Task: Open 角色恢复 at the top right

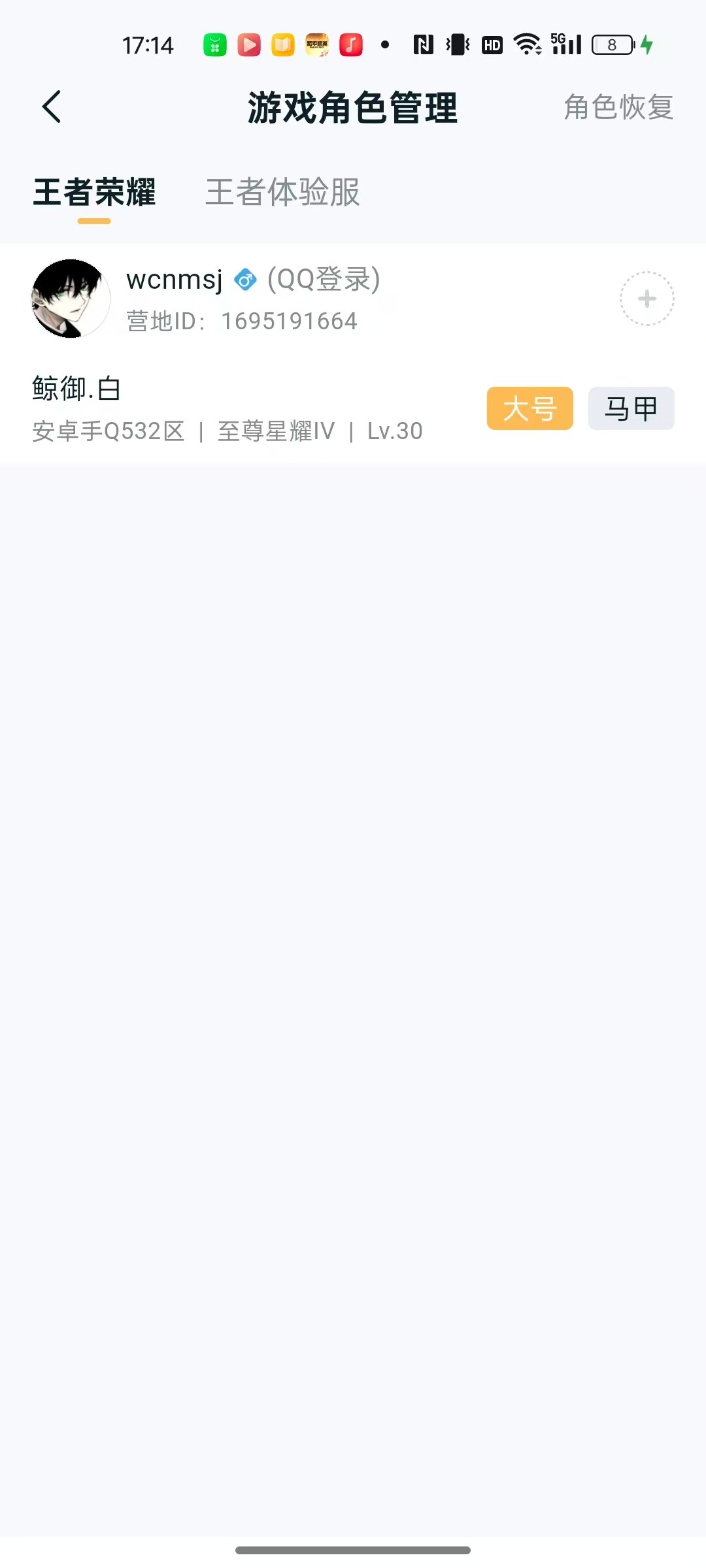Action: pos(617,108)
